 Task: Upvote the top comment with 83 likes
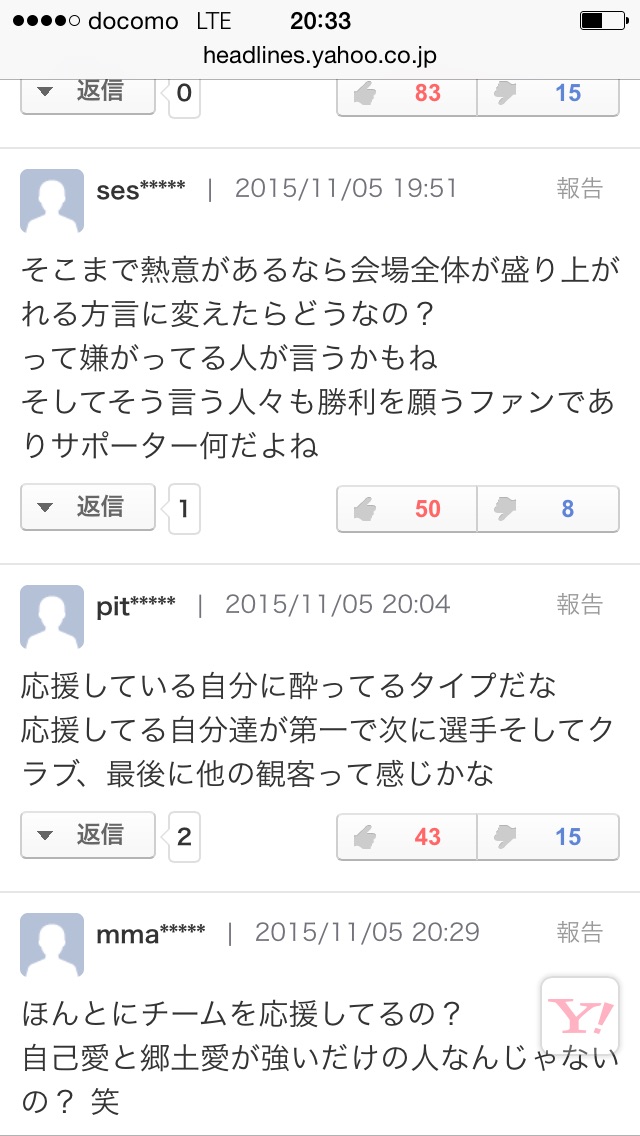tap(407, 93)
